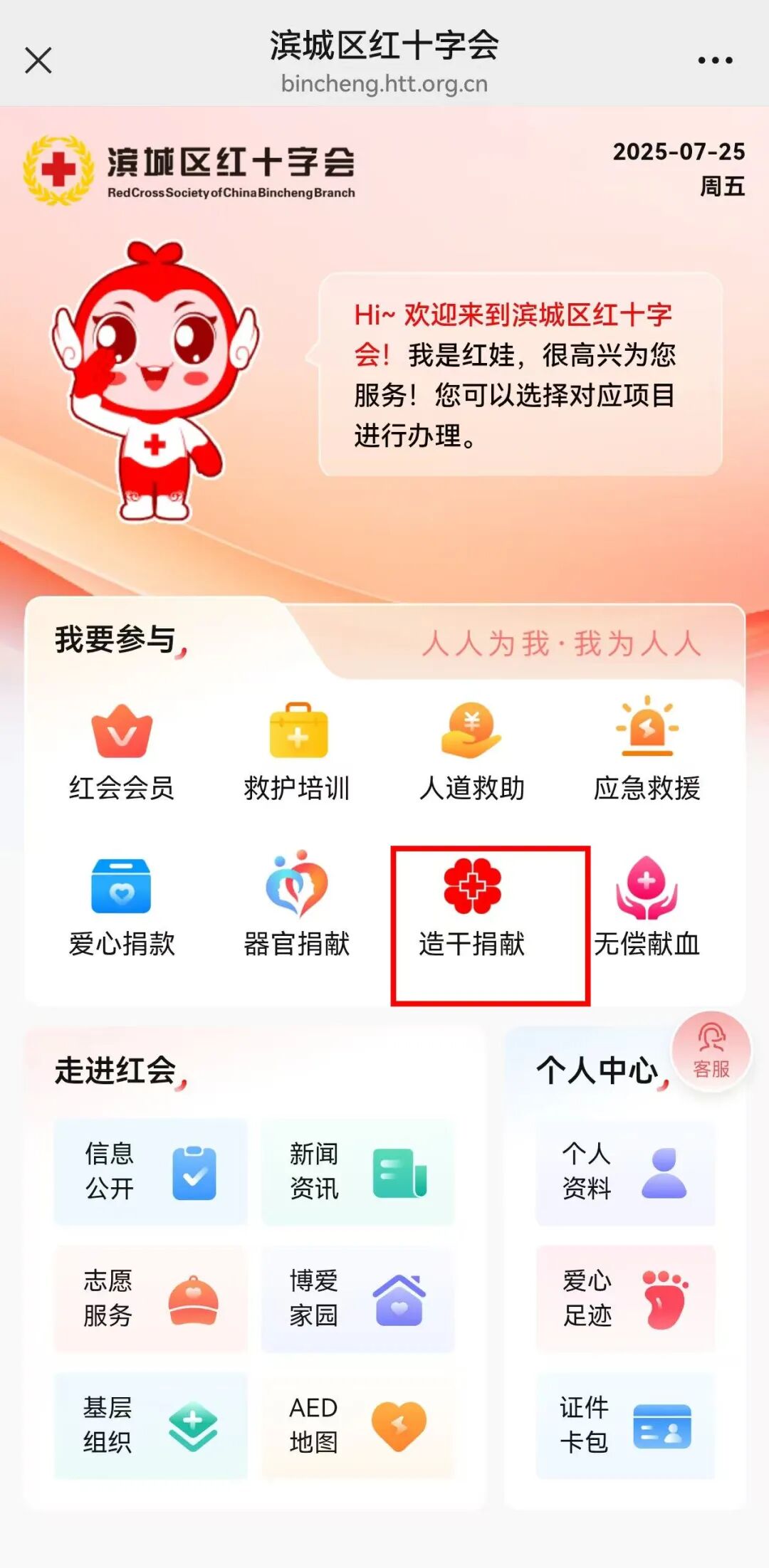Select 人道救助 humanitarian aid
This screenshot has width=769, height=1568.
coord(472,753)
